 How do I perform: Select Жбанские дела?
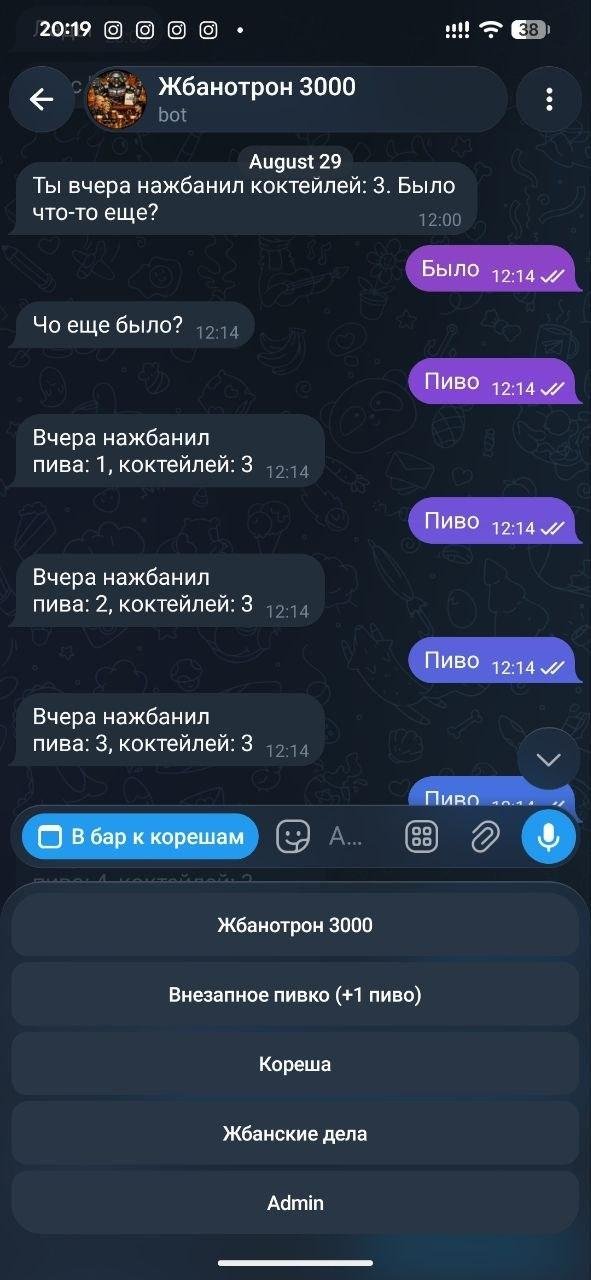(x=295, y=1134)
